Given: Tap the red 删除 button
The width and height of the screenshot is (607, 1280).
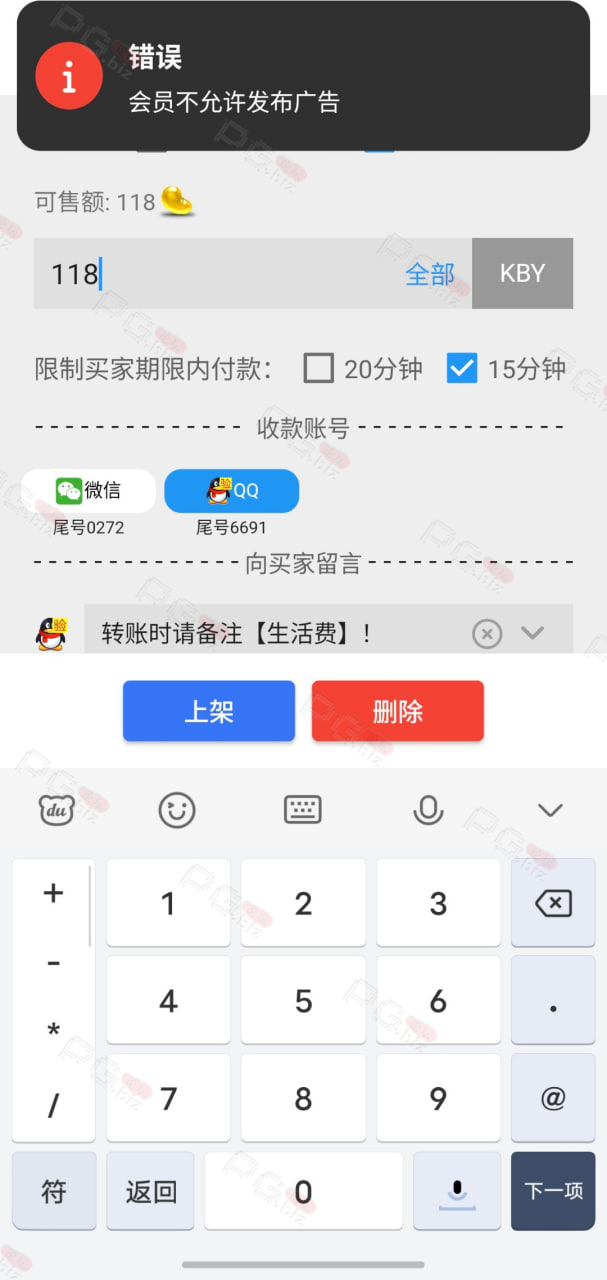Looking at the screenshot, I should (x=398, y=711).
